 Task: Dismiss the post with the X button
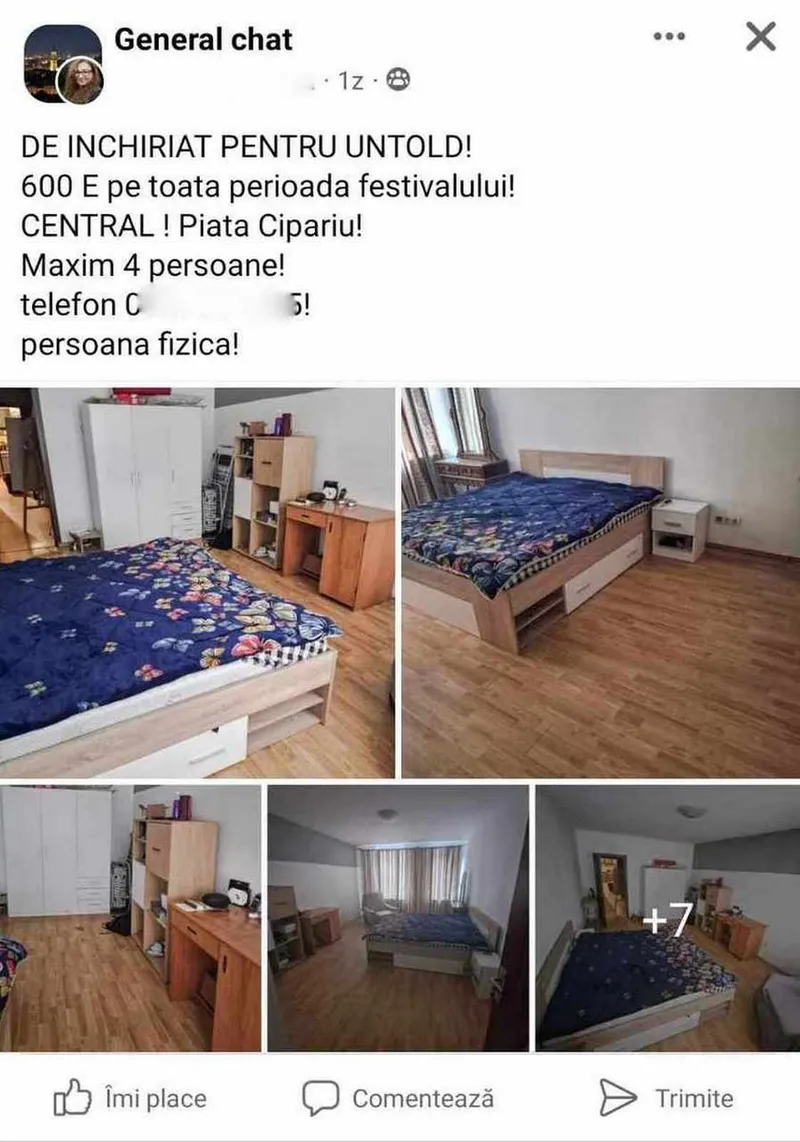[761, 38]
